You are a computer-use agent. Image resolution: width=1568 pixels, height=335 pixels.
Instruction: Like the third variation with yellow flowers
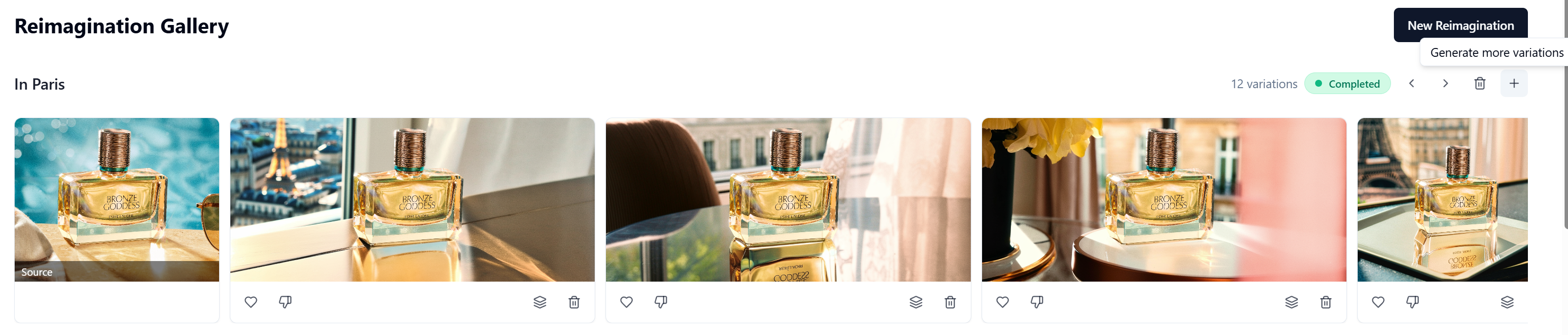(x=1002, y=302)
